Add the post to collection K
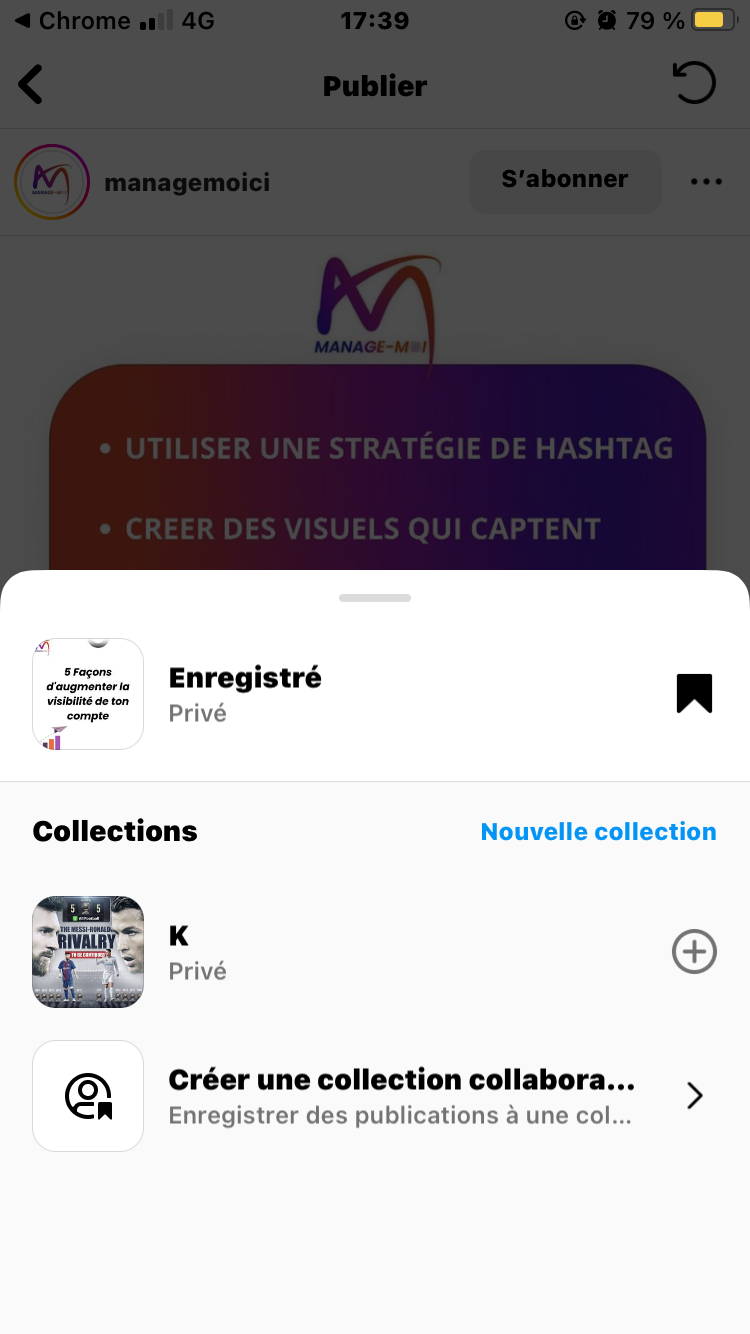The image size is (750, 1334). coord(694,952)
